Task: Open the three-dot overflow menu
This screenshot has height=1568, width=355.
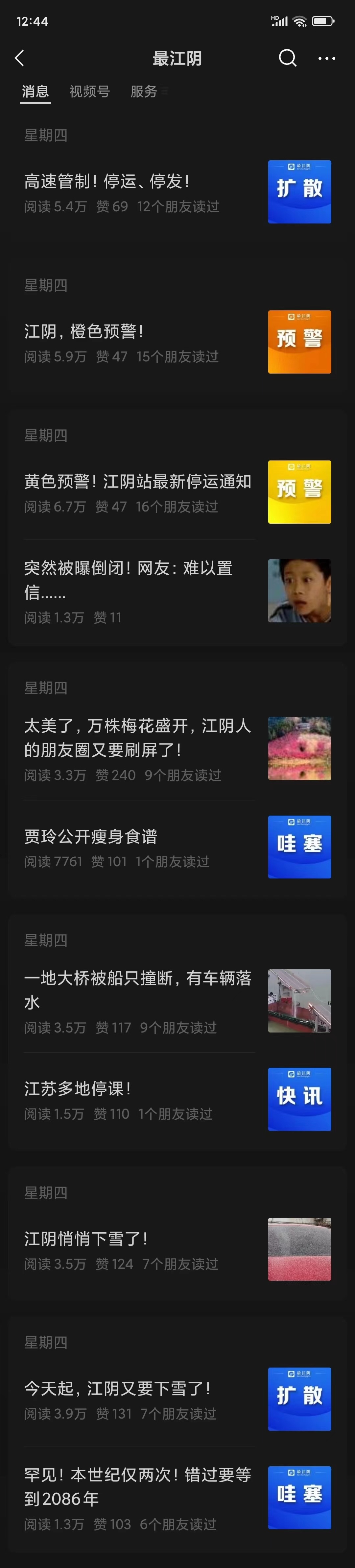Action: point(326,59)
